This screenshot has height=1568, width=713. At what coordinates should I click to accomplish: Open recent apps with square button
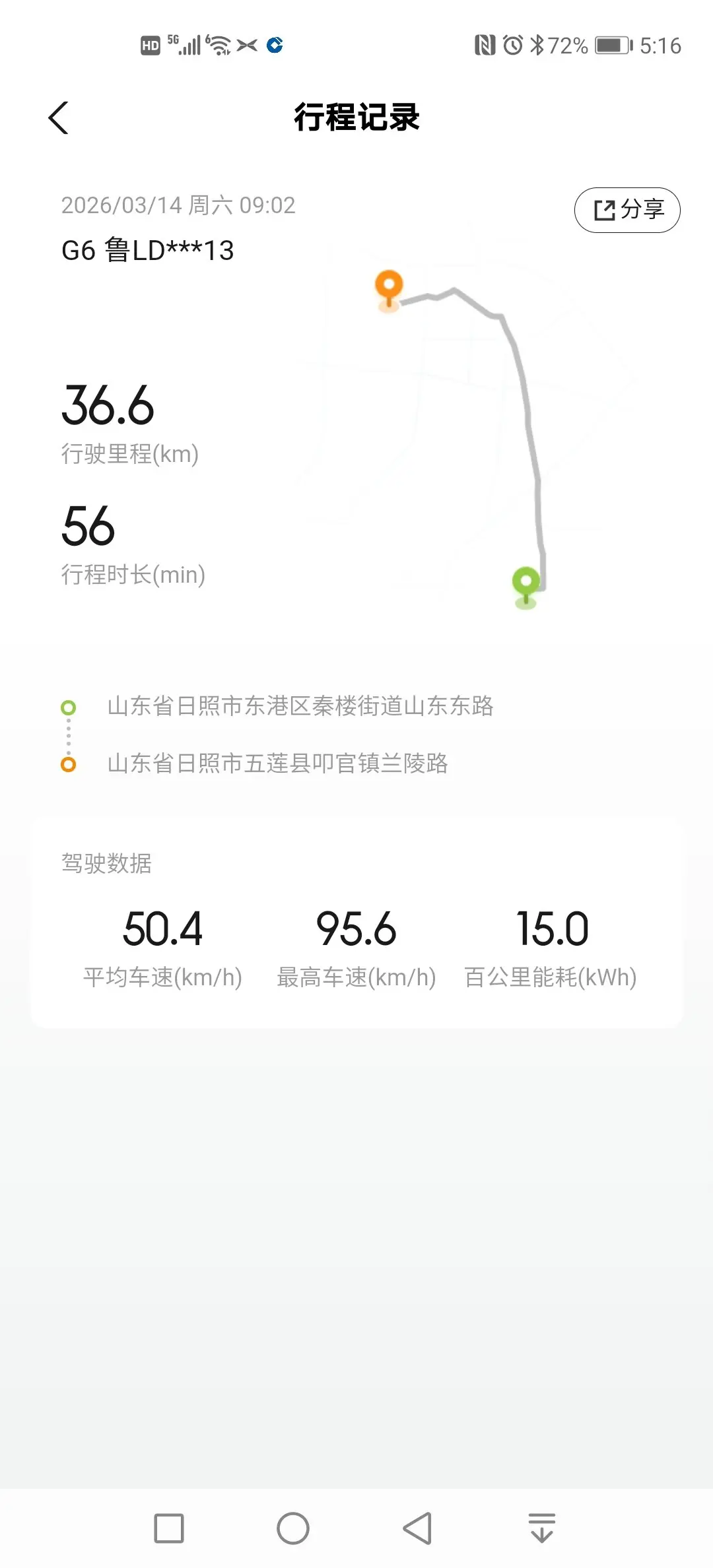[169, 1528]
